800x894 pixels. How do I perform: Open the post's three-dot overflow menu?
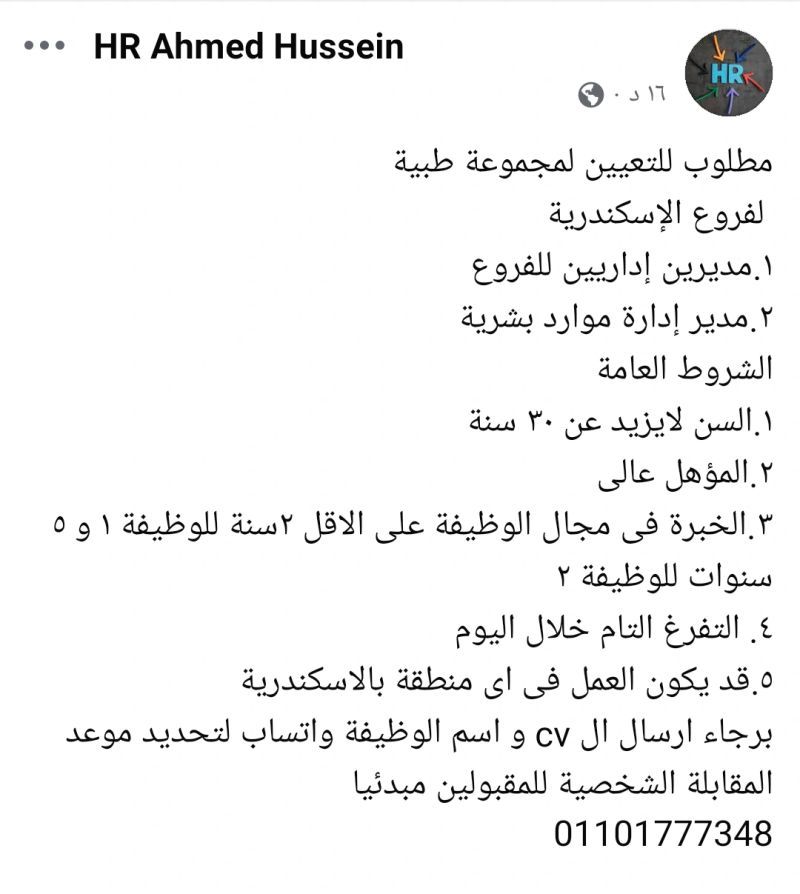coord(46,47)
